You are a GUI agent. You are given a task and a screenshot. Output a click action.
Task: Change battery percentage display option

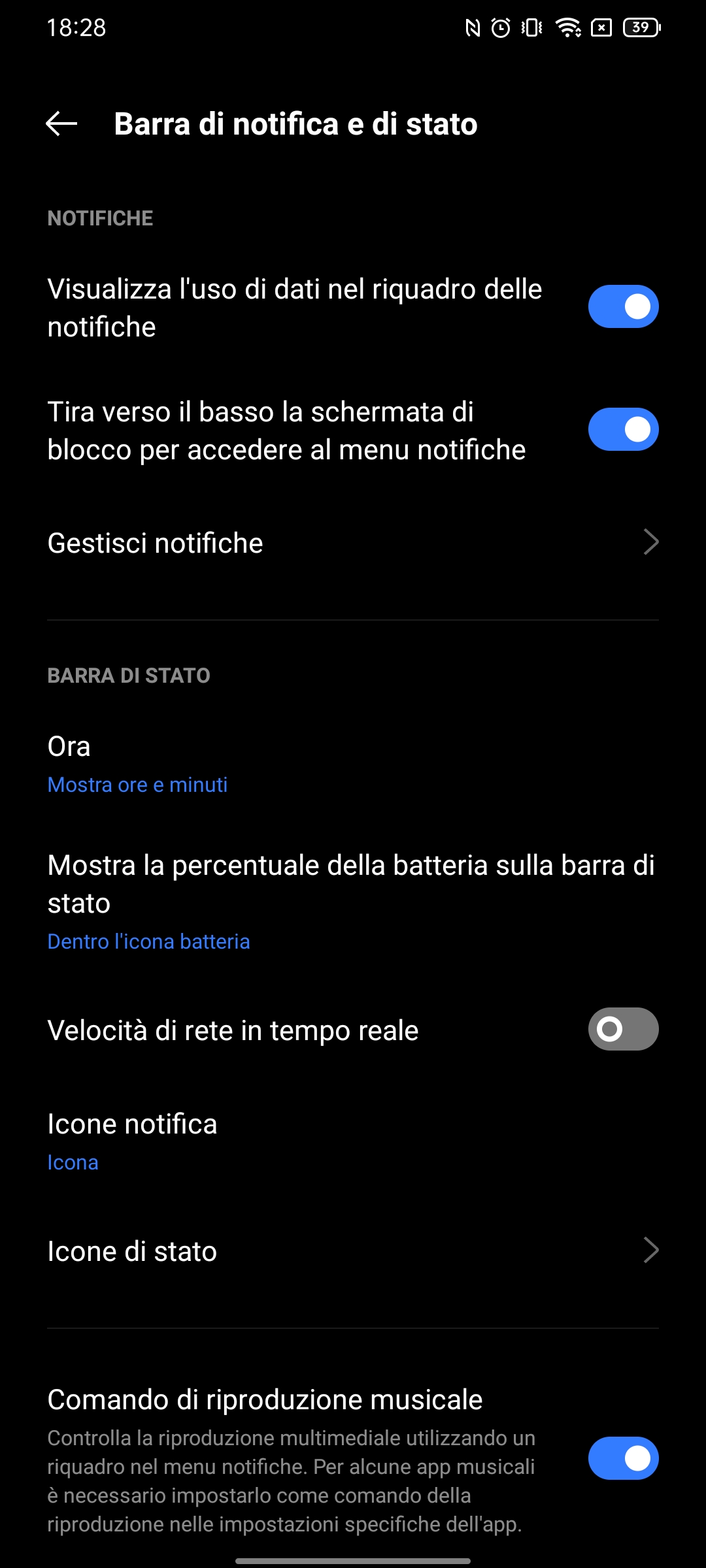point(353,902)
